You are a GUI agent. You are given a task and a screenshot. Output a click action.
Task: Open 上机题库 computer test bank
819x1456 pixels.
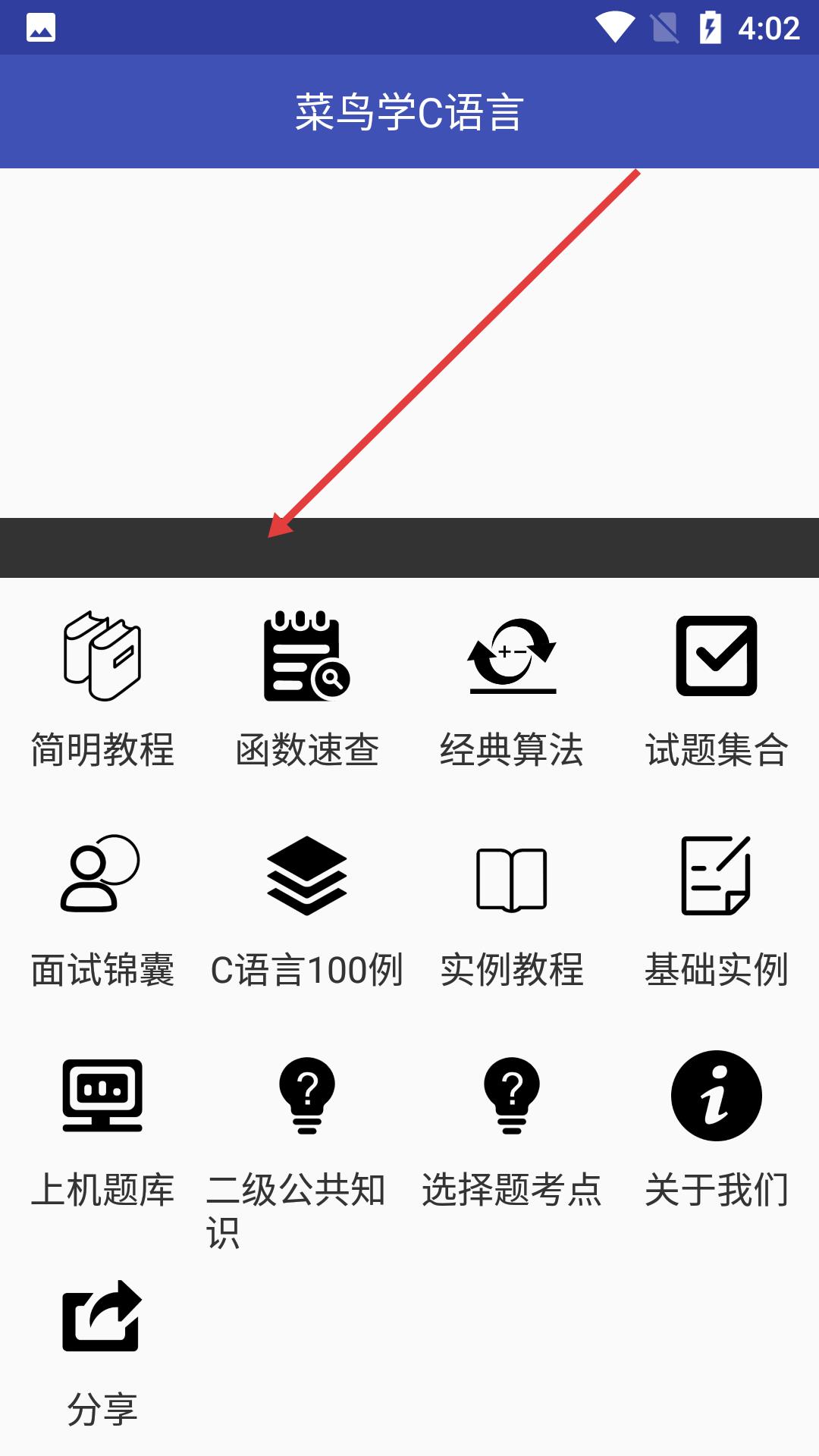pos(102,1096)
